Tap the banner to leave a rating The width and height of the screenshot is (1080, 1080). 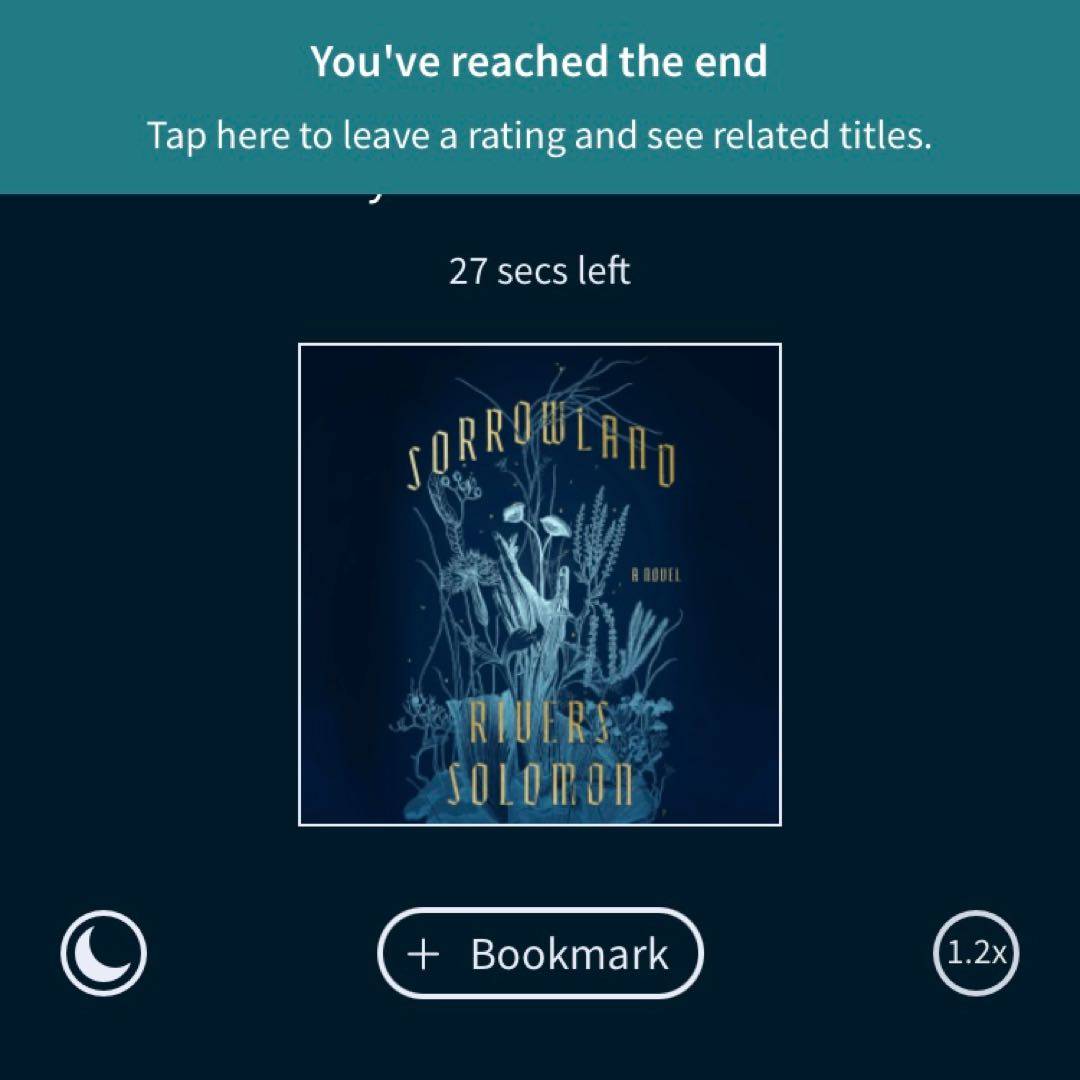pos(540,98)
